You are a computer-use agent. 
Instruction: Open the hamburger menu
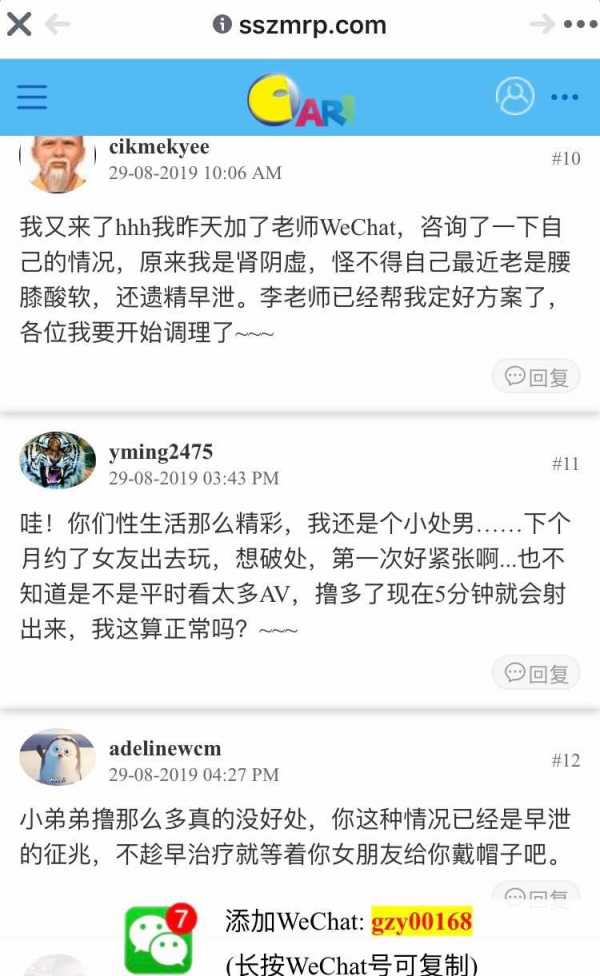[x=32, y=97]
